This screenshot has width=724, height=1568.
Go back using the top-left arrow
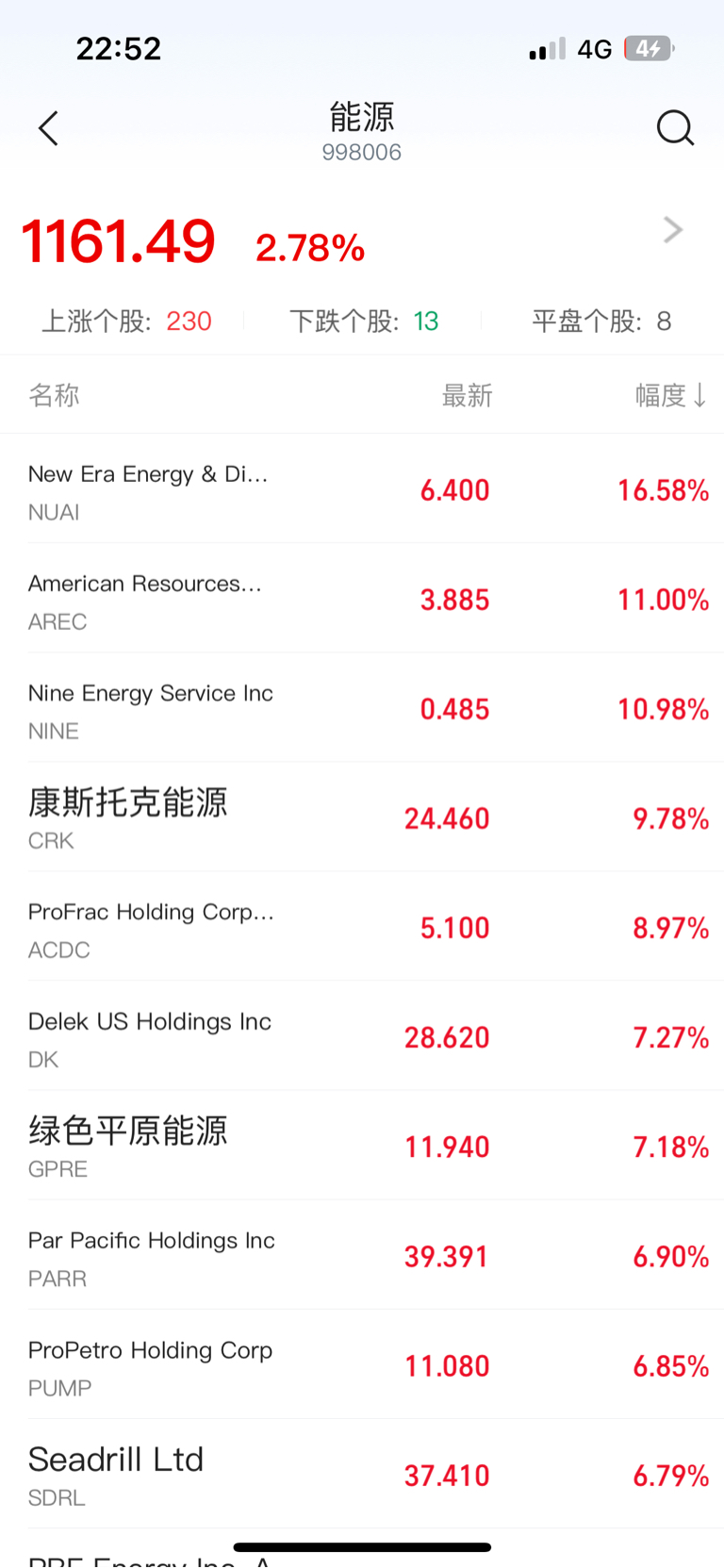[x=49, y=128]
